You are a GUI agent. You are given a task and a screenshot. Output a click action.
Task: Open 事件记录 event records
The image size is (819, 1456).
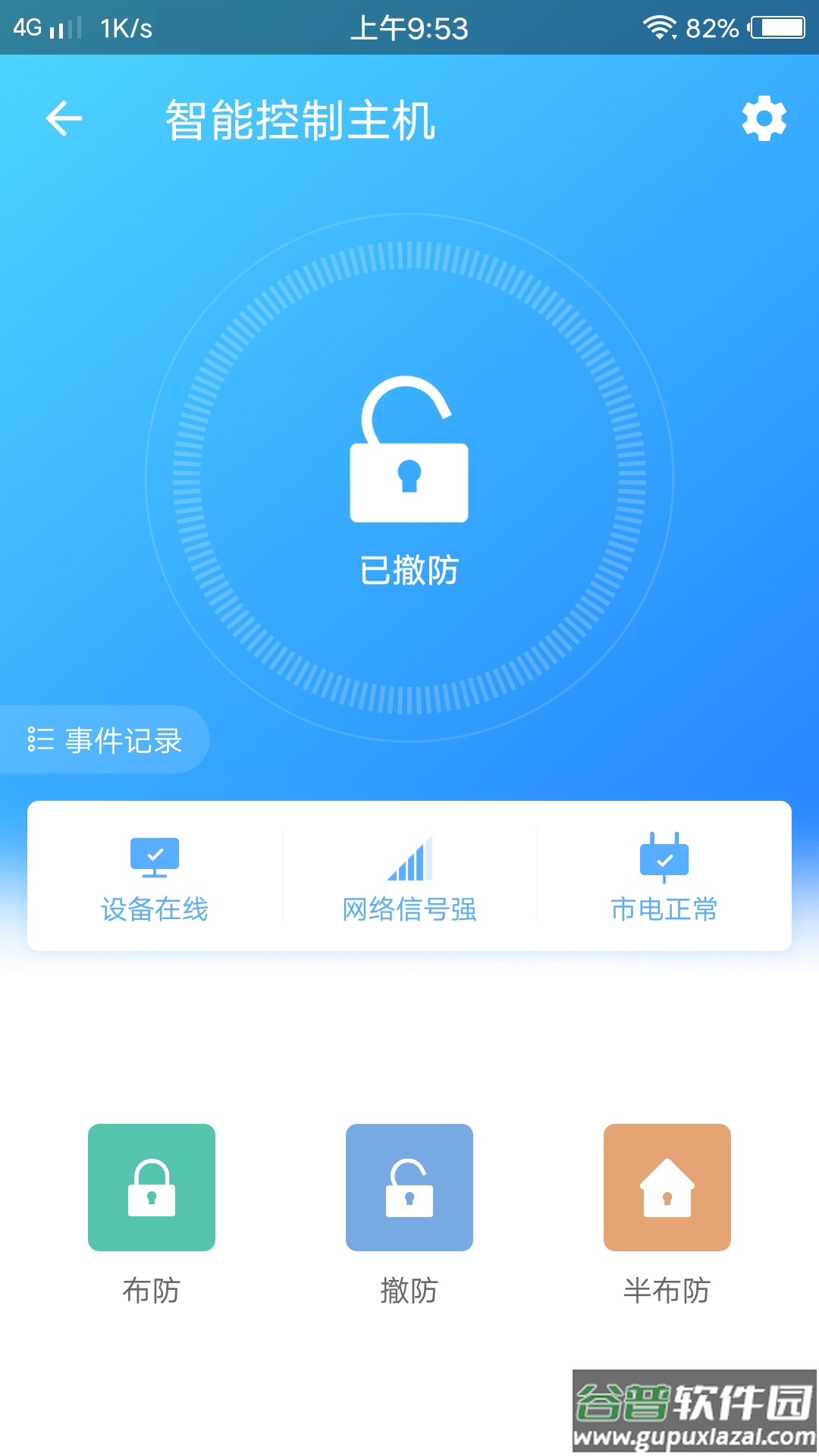[121, 739]
